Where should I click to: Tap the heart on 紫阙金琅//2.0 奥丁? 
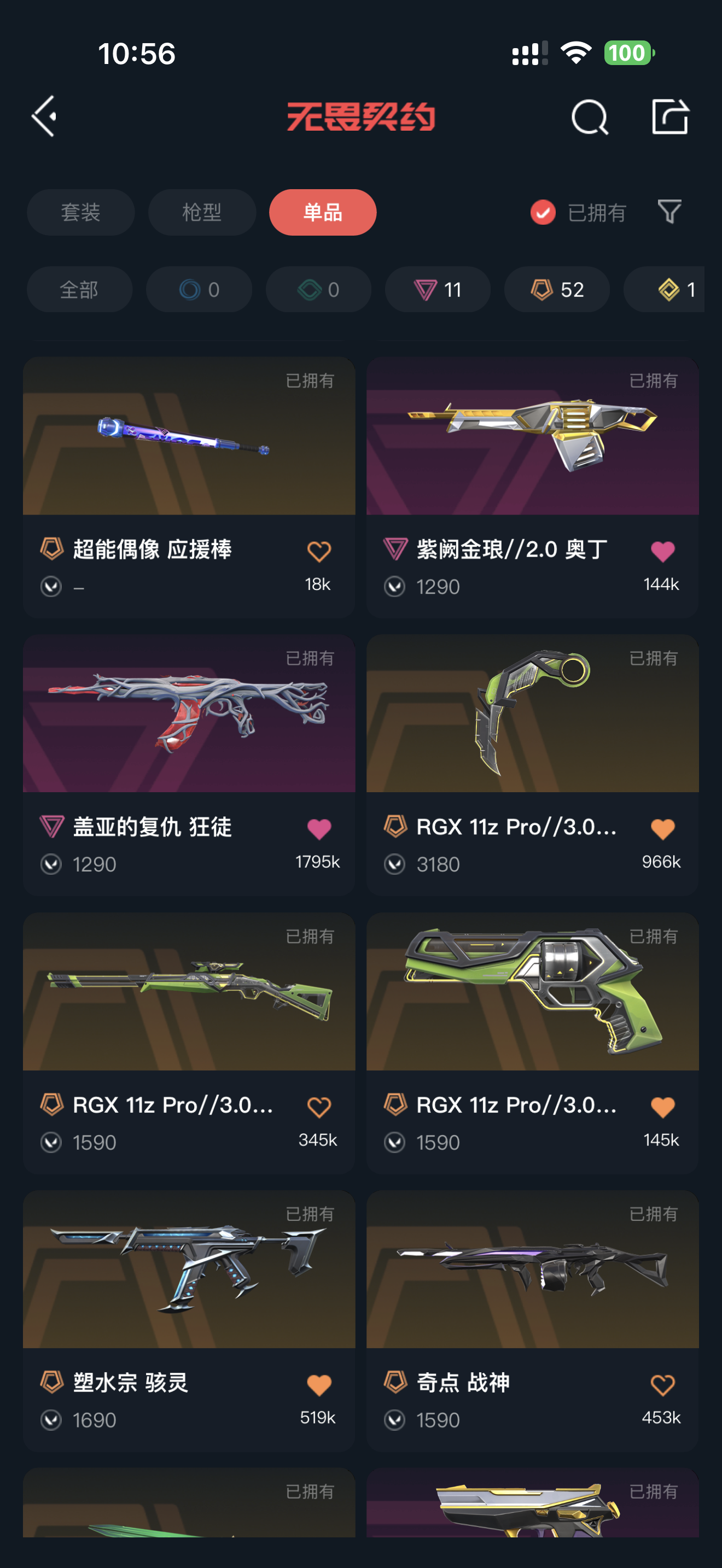pyautogui.click(x=662, y=552)
